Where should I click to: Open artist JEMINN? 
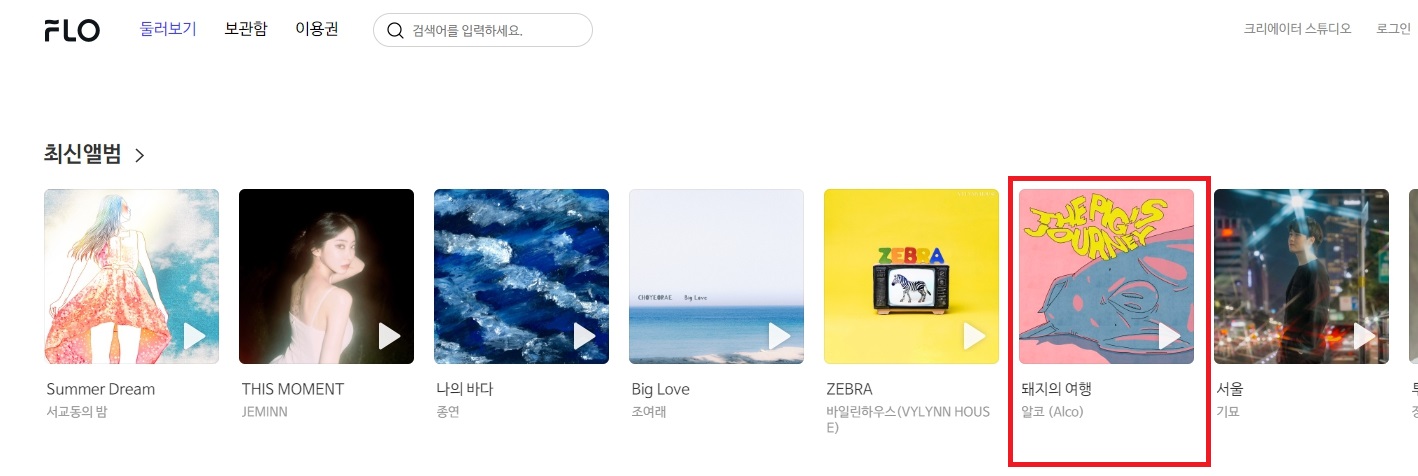coord(264,411)
